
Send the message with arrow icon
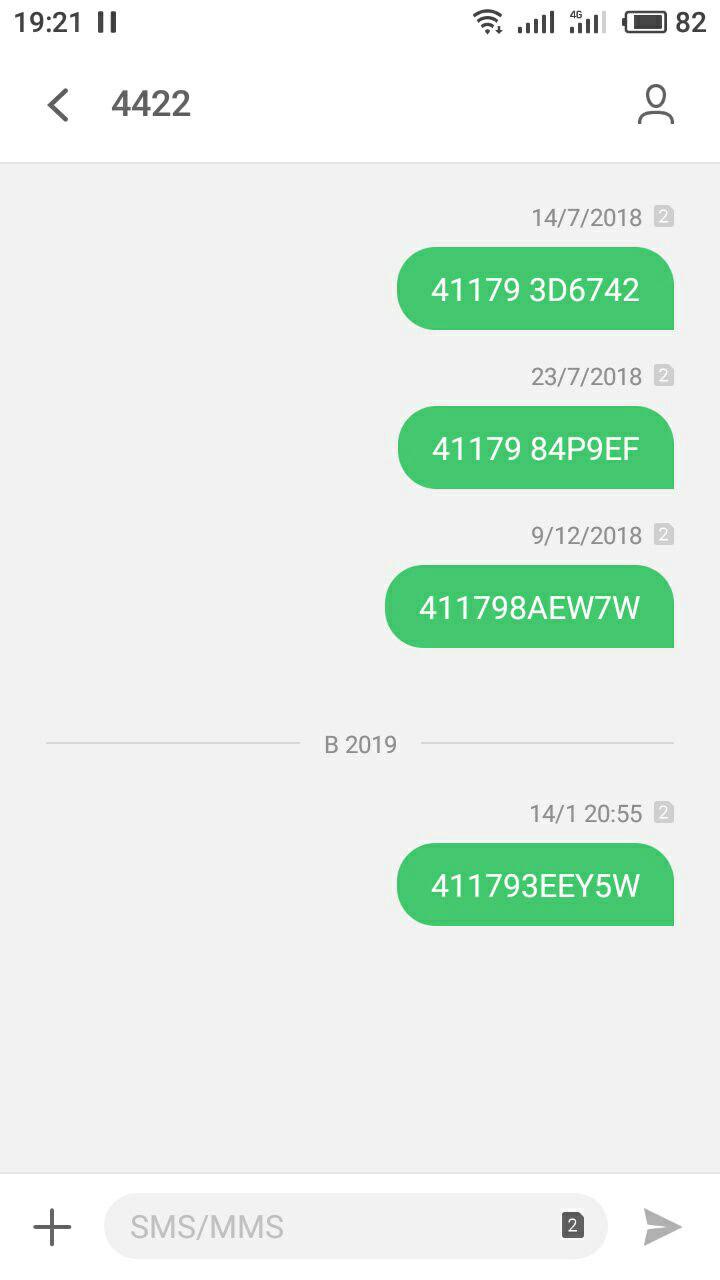point(661,1226)
